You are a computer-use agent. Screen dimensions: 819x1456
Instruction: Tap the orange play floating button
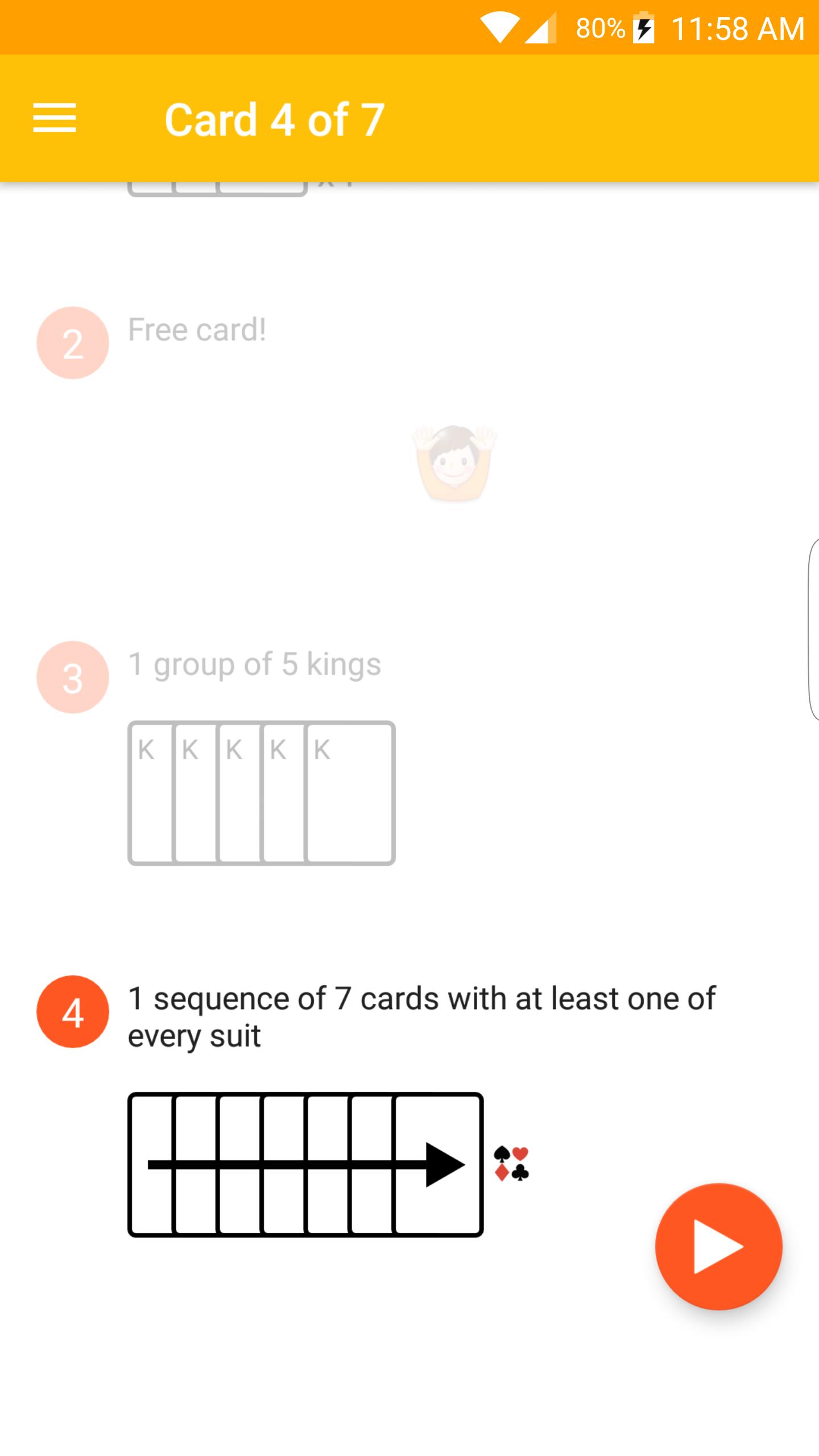click(718, 1247)
